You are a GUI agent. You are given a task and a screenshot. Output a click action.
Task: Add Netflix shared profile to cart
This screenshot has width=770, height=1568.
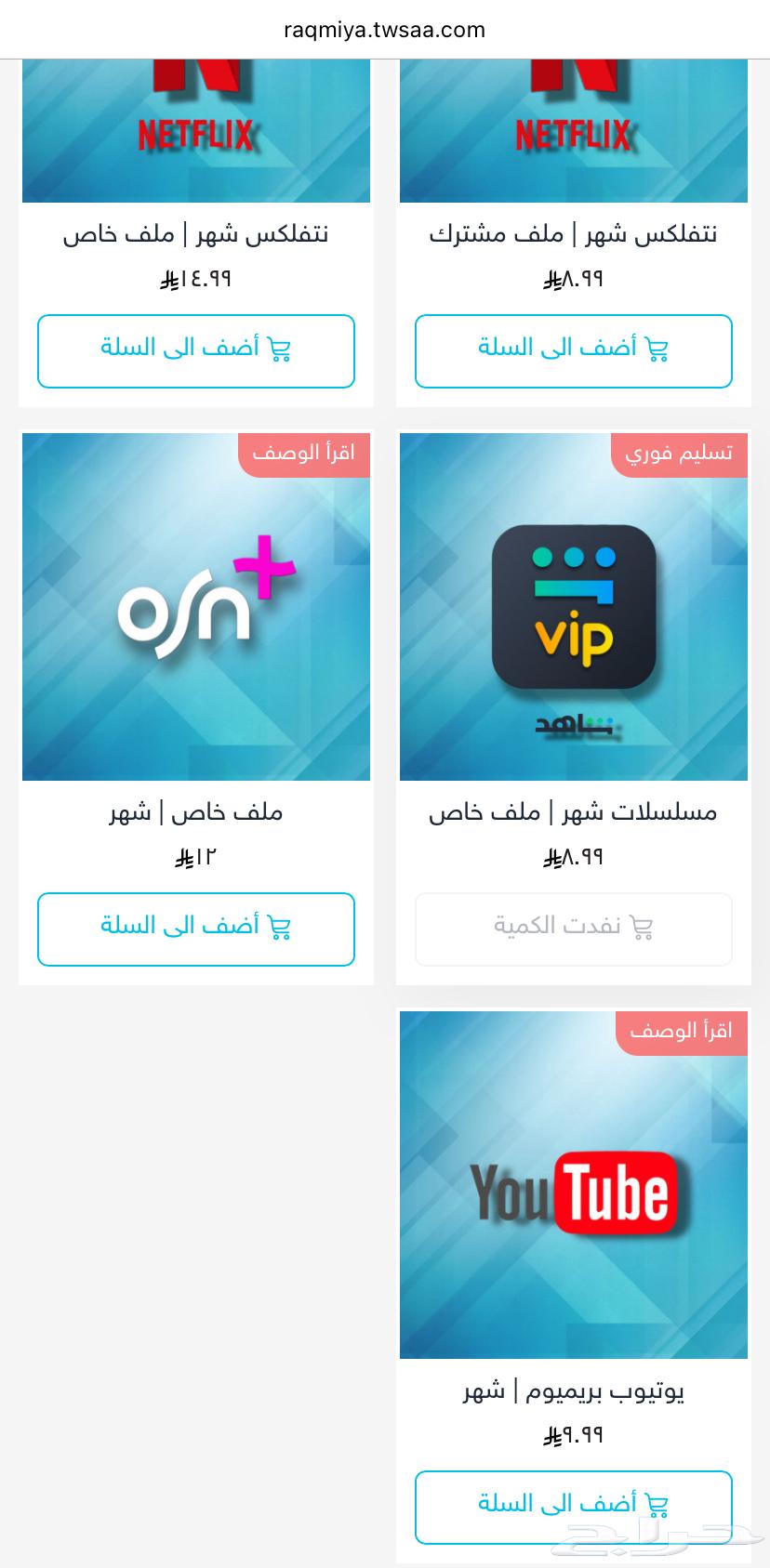click(x=573, y=350)
